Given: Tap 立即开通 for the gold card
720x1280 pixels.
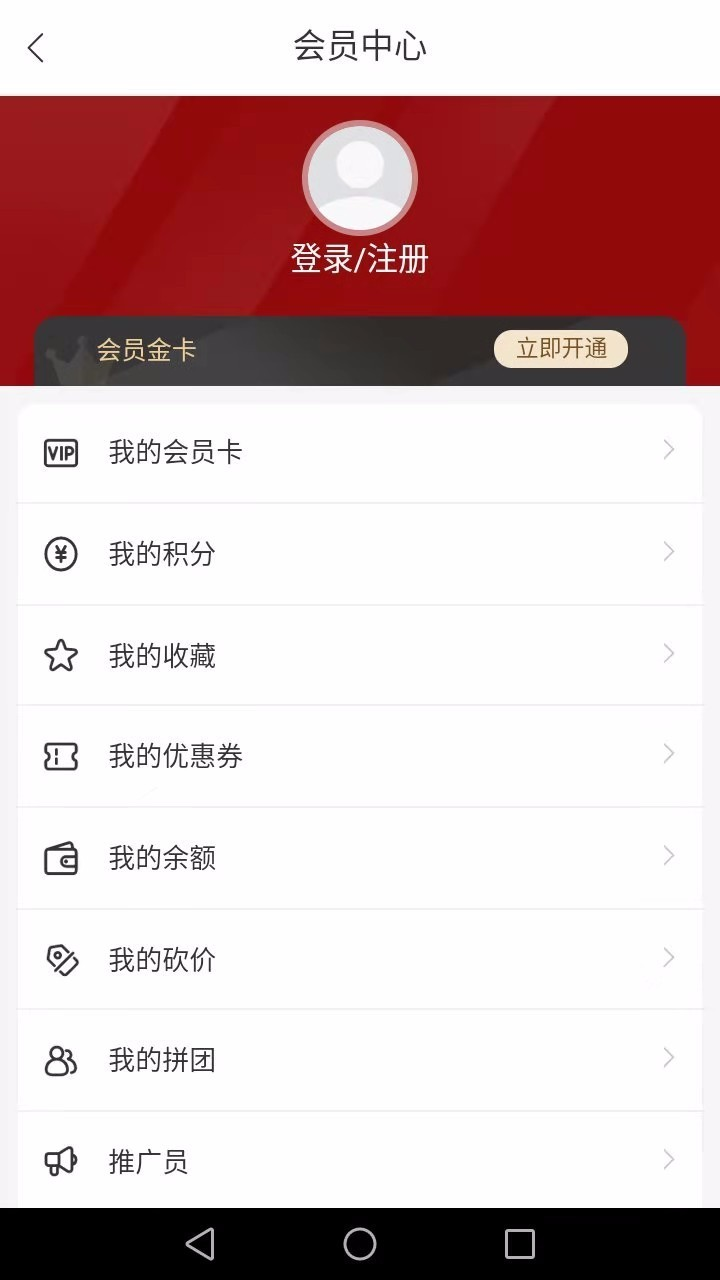Looking at the screenshot, I should (x=561, y=349).
